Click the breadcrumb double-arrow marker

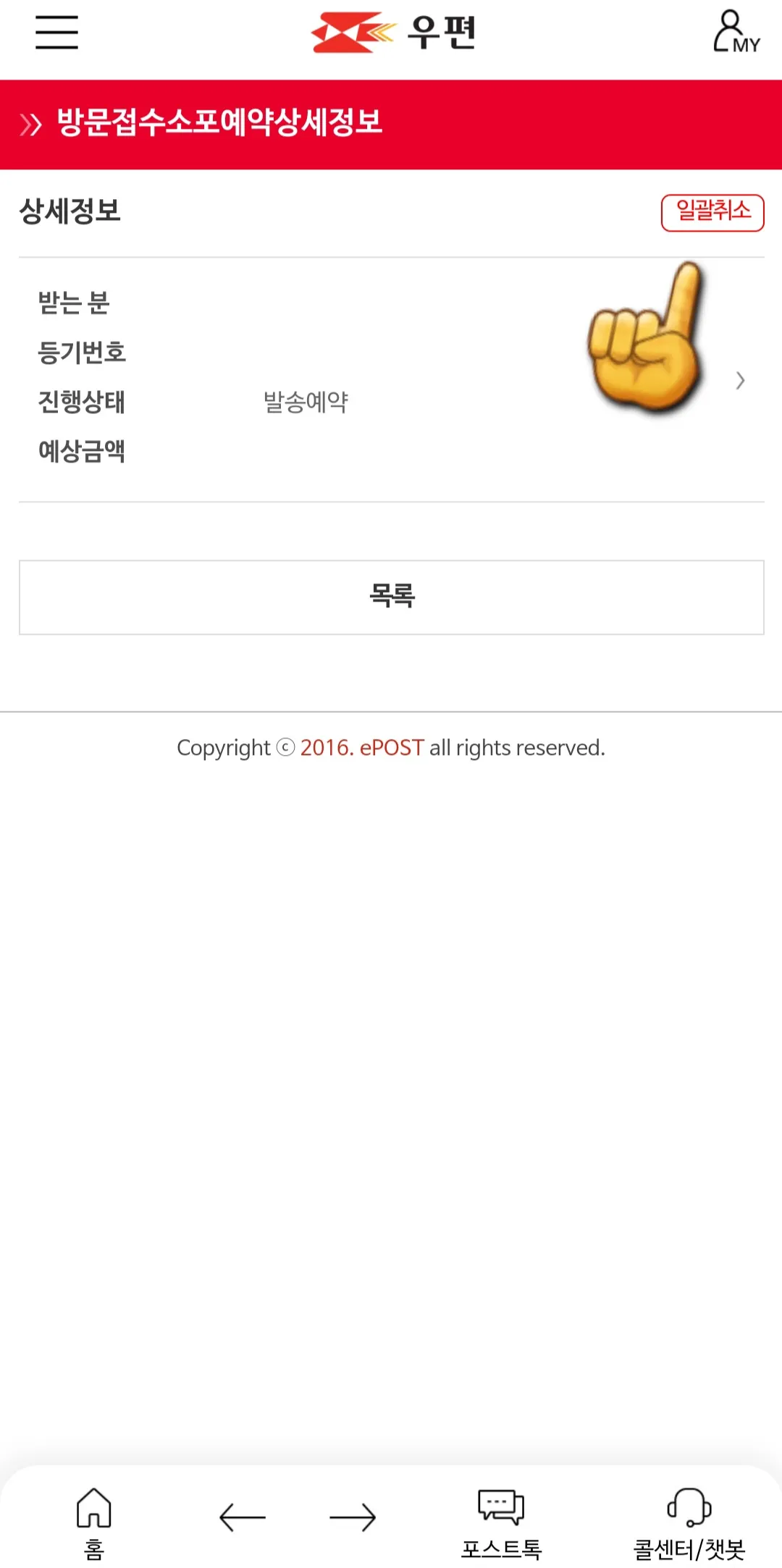(x=30, y=122)
